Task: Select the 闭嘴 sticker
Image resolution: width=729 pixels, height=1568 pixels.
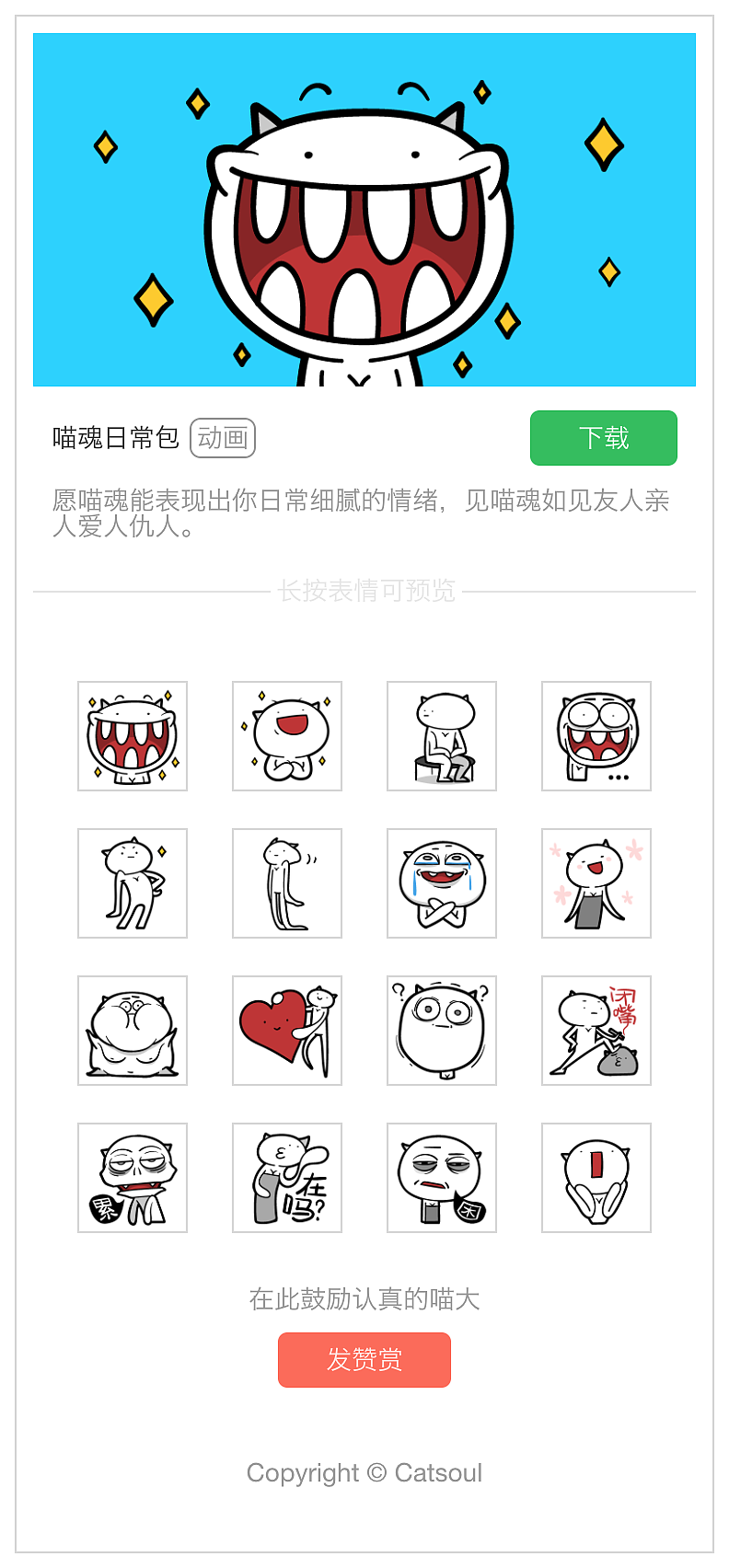Action: (596, 1031)
